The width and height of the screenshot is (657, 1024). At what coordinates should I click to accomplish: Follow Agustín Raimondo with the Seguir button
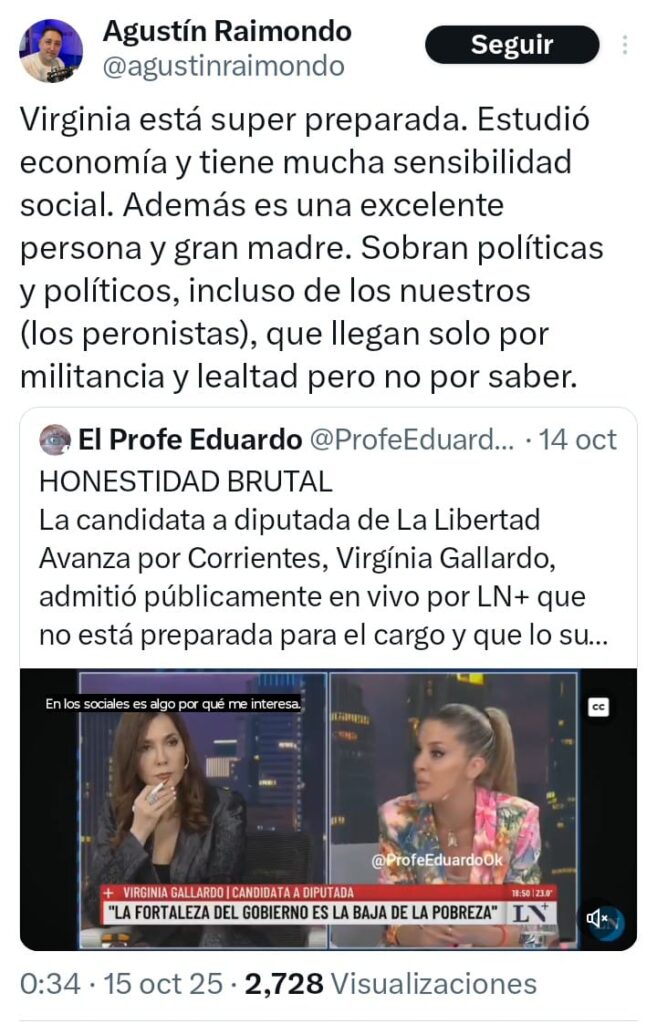511,45
